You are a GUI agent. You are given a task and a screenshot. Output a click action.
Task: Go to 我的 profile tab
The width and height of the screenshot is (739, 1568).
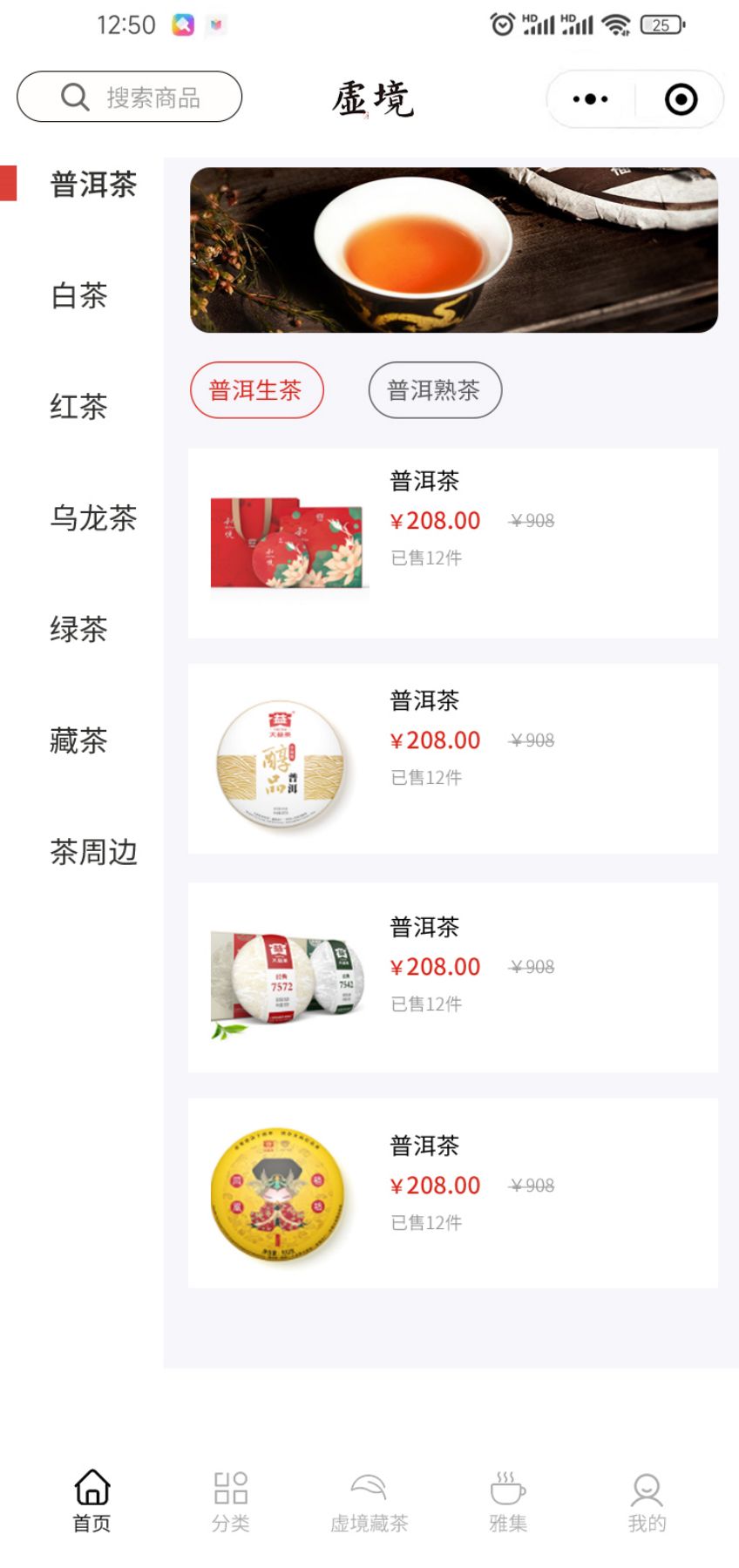coord(647,1503)
